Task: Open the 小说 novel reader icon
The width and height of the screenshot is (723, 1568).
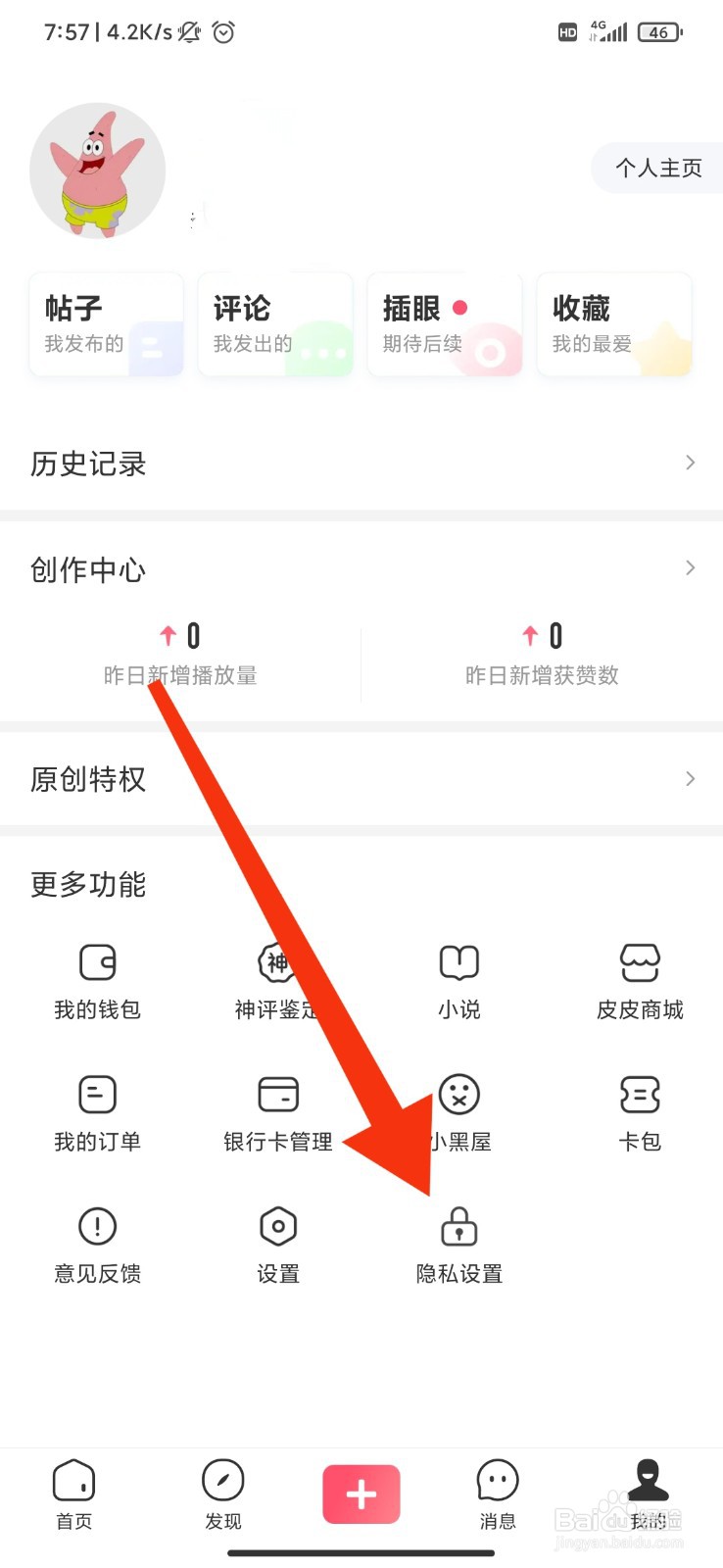Action: (458, 980)
